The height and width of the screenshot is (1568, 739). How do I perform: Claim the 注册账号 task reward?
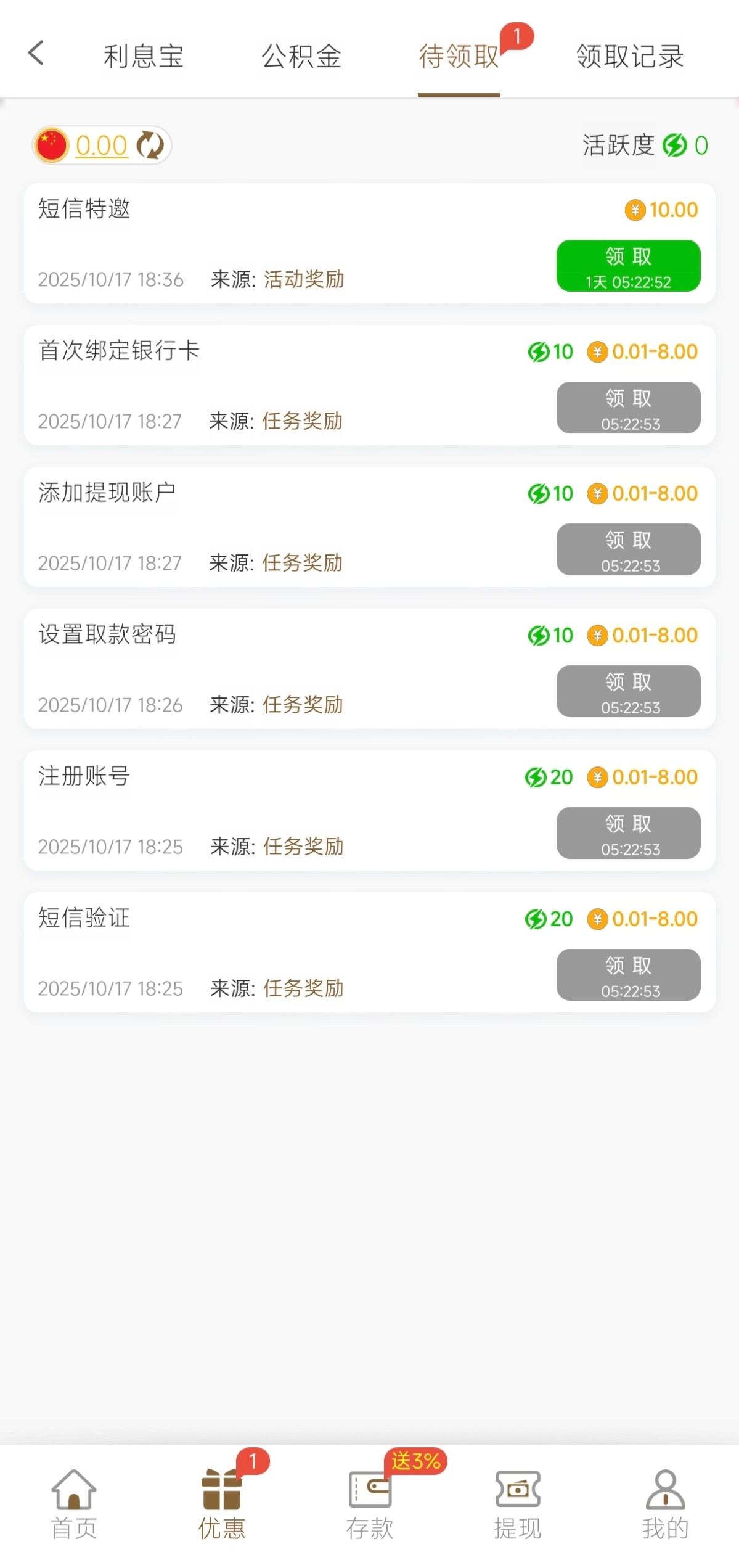[x=628, y=833]
